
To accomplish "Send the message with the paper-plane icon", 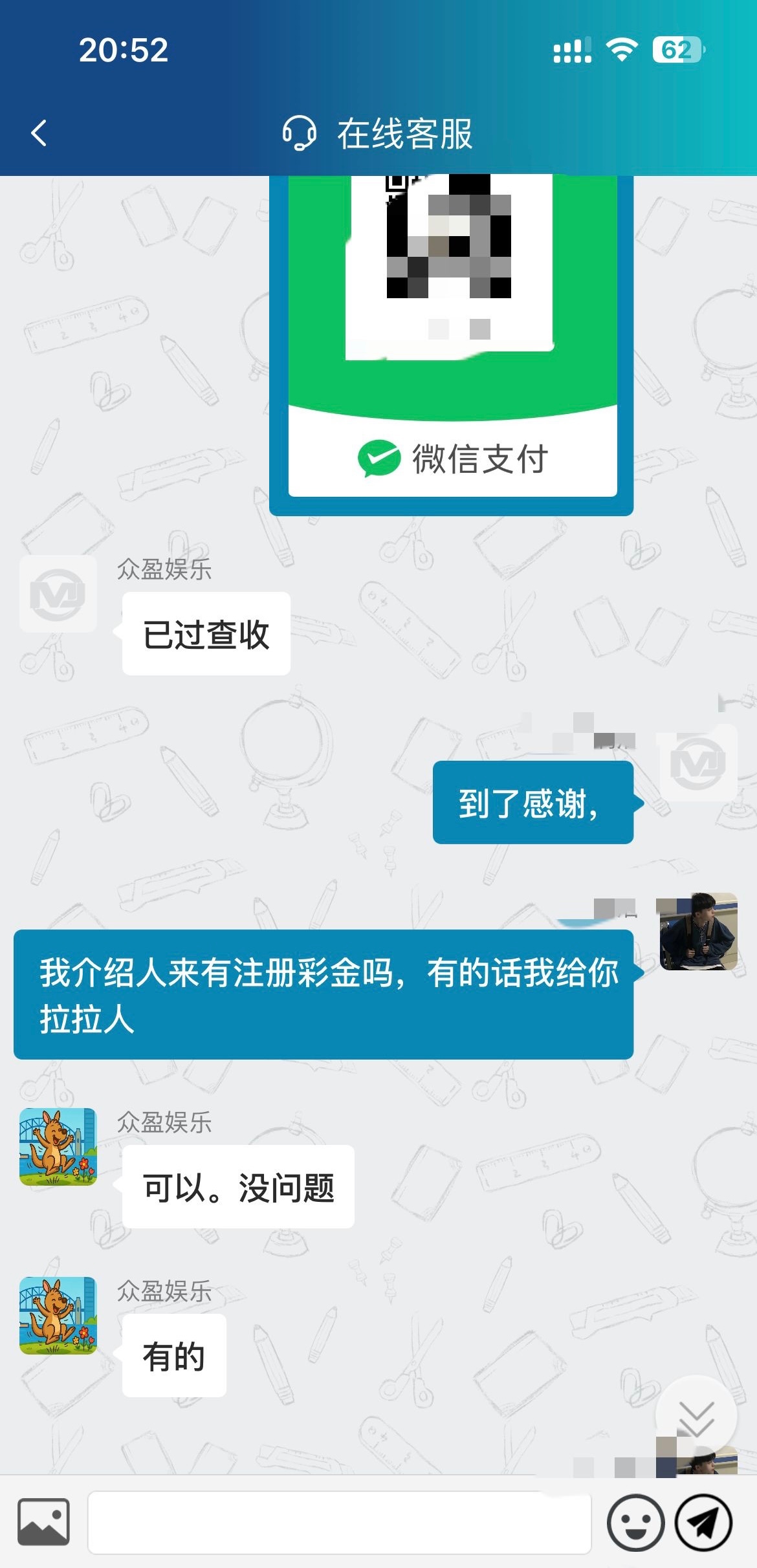I will [x=703, y=1523].
